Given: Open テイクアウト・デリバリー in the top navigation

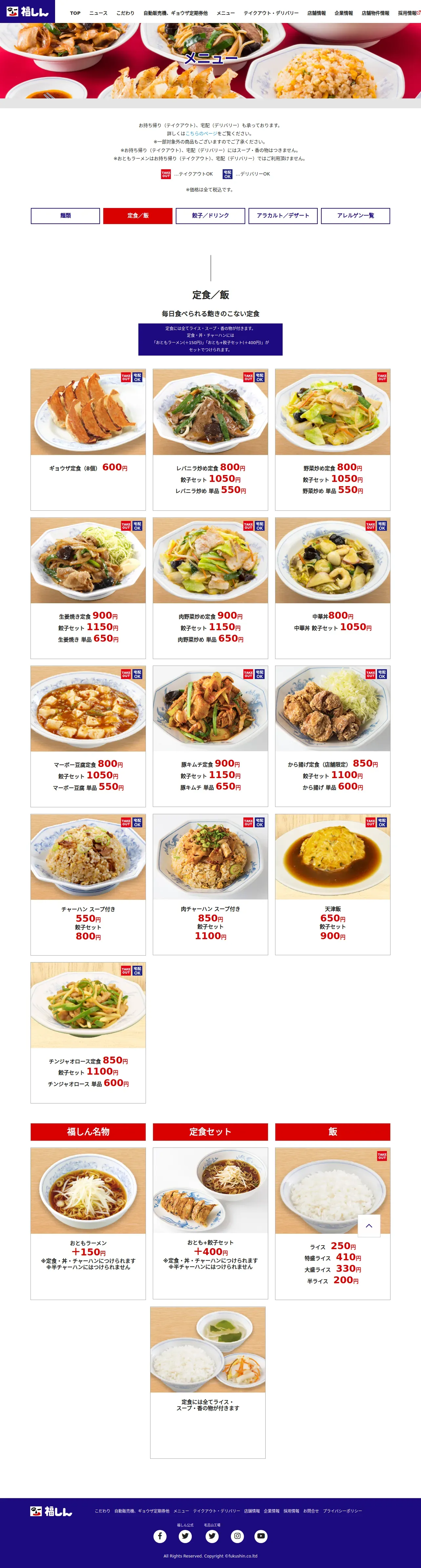Looking at the screenshot, I should coord(271,13).
